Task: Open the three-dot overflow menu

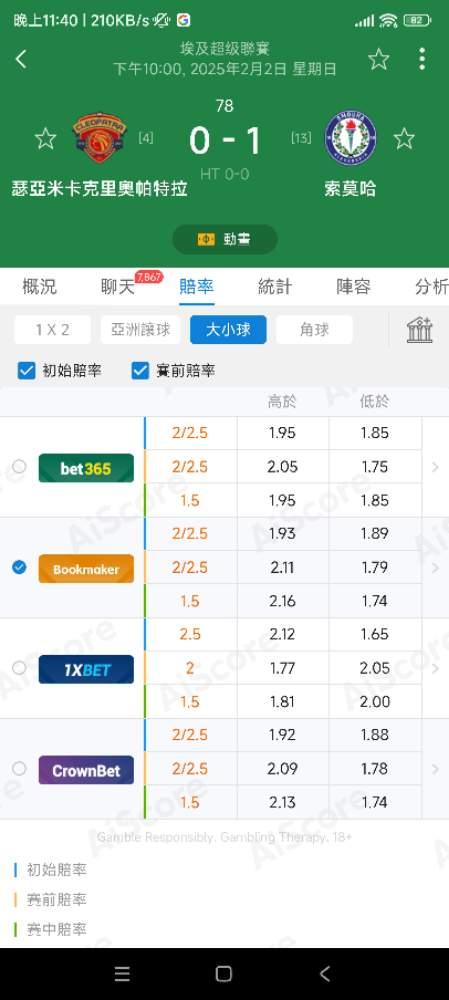Action: [x=422, y=59]
